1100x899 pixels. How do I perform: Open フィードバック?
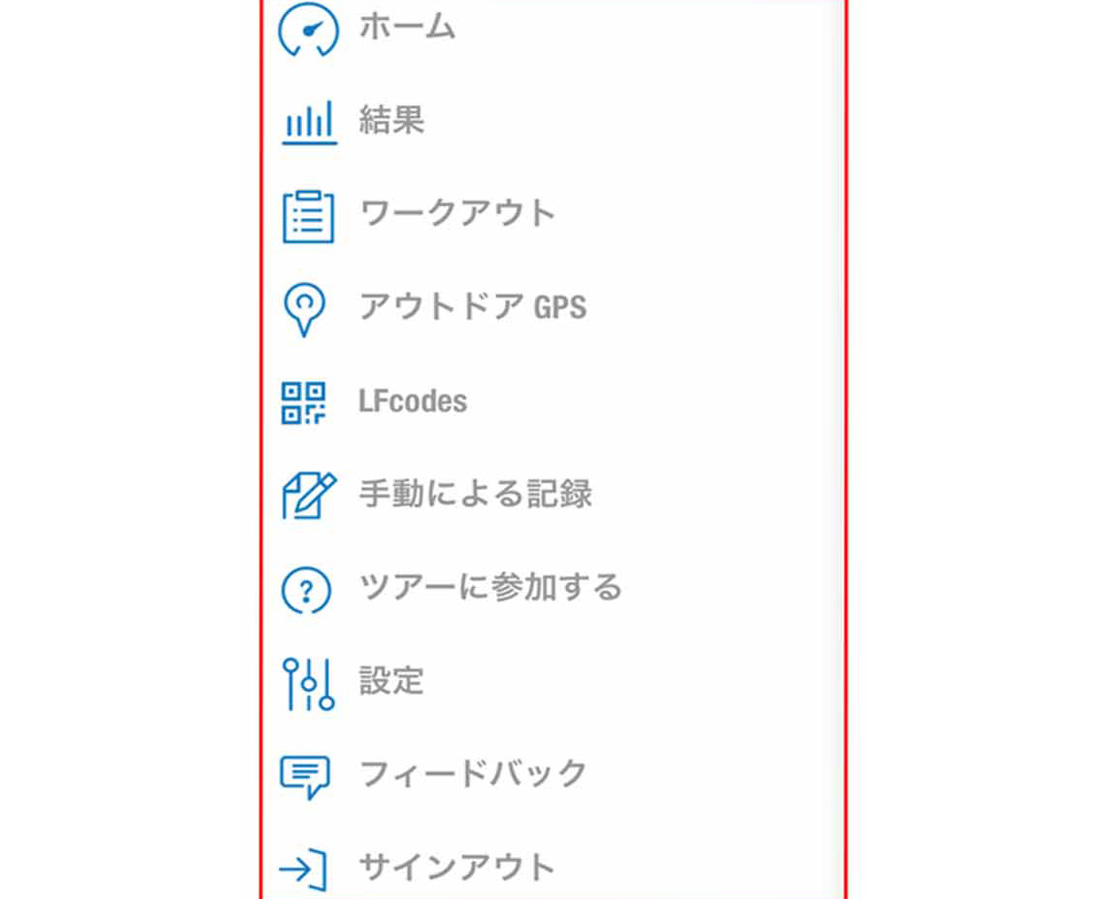472,774
